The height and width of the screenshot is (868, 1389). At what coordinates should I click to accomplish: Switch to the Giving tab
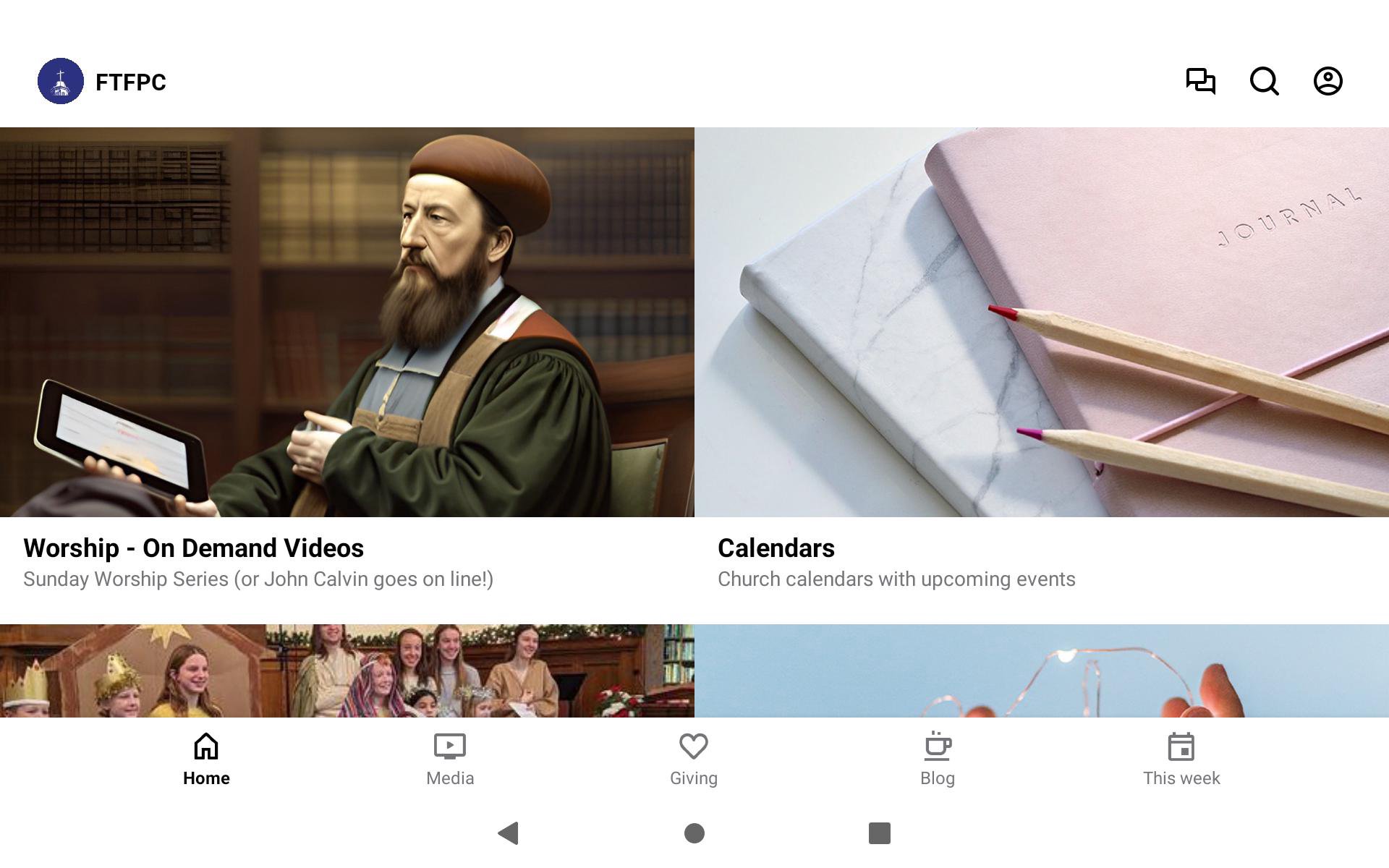pyautogui.click(x=694, y=759)
